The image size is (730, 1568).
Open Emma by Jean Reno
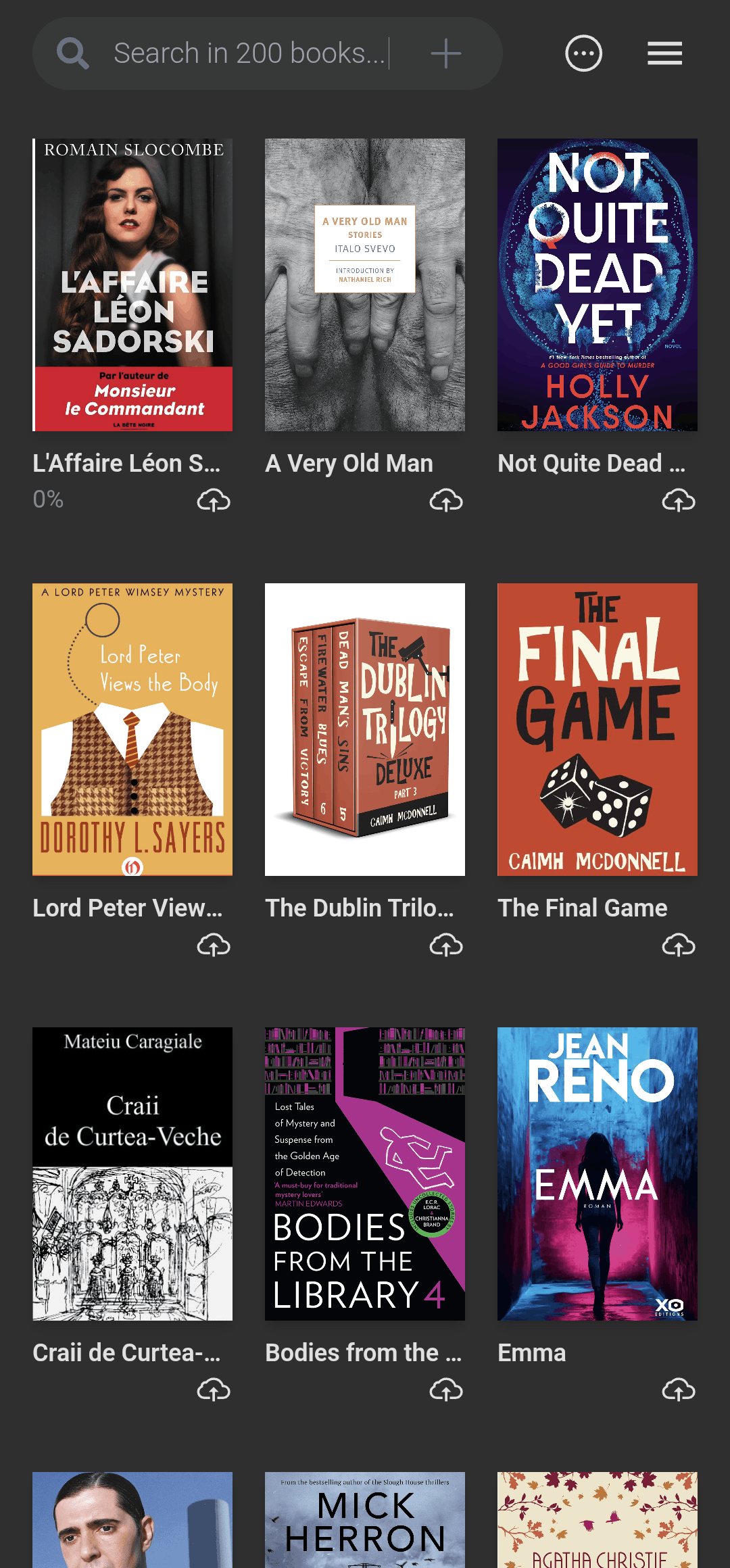[x=598, y=1174]
